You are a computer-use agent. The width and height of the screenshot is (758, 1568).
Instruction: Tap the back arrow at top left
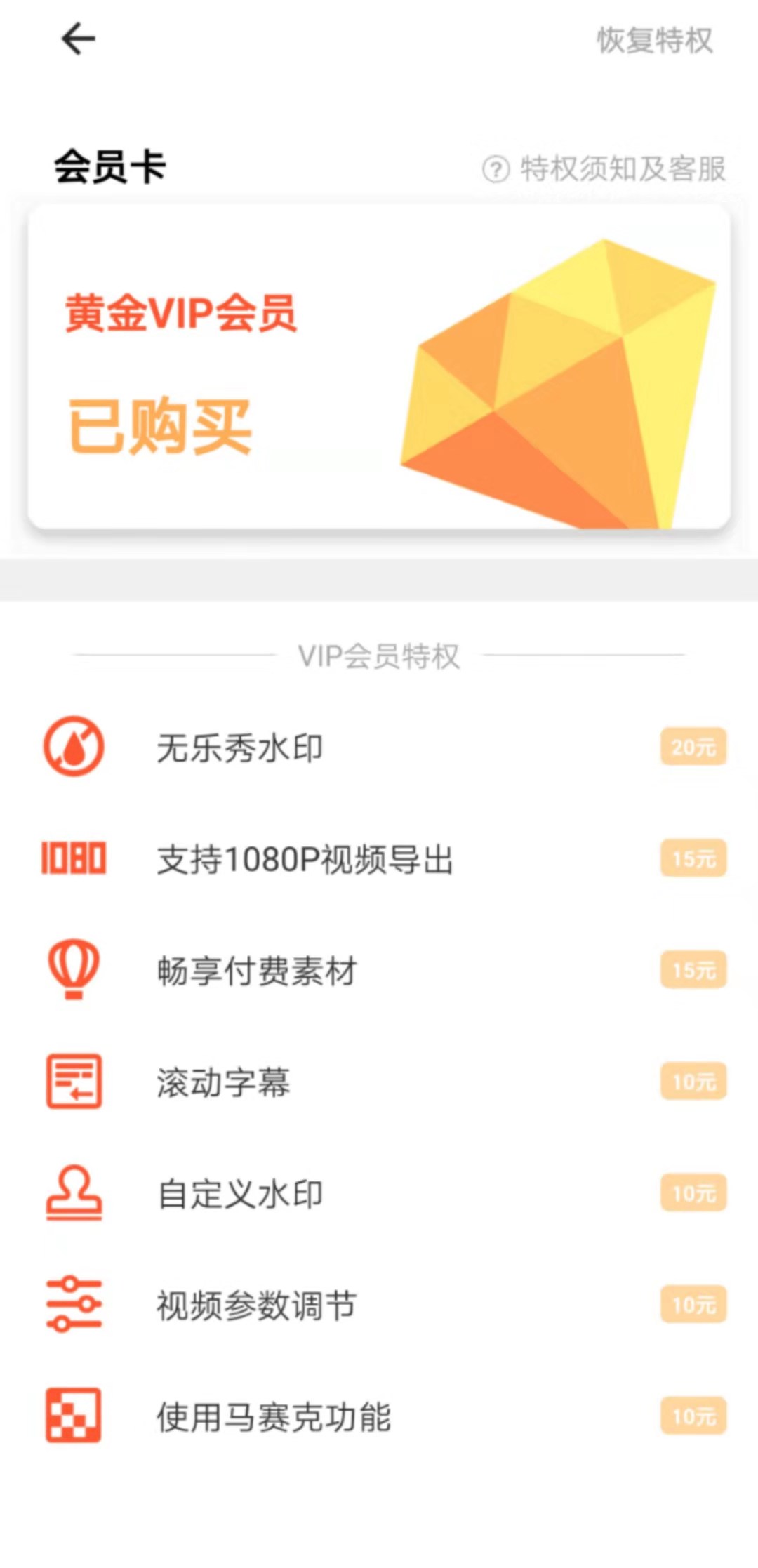pos(77,39)
